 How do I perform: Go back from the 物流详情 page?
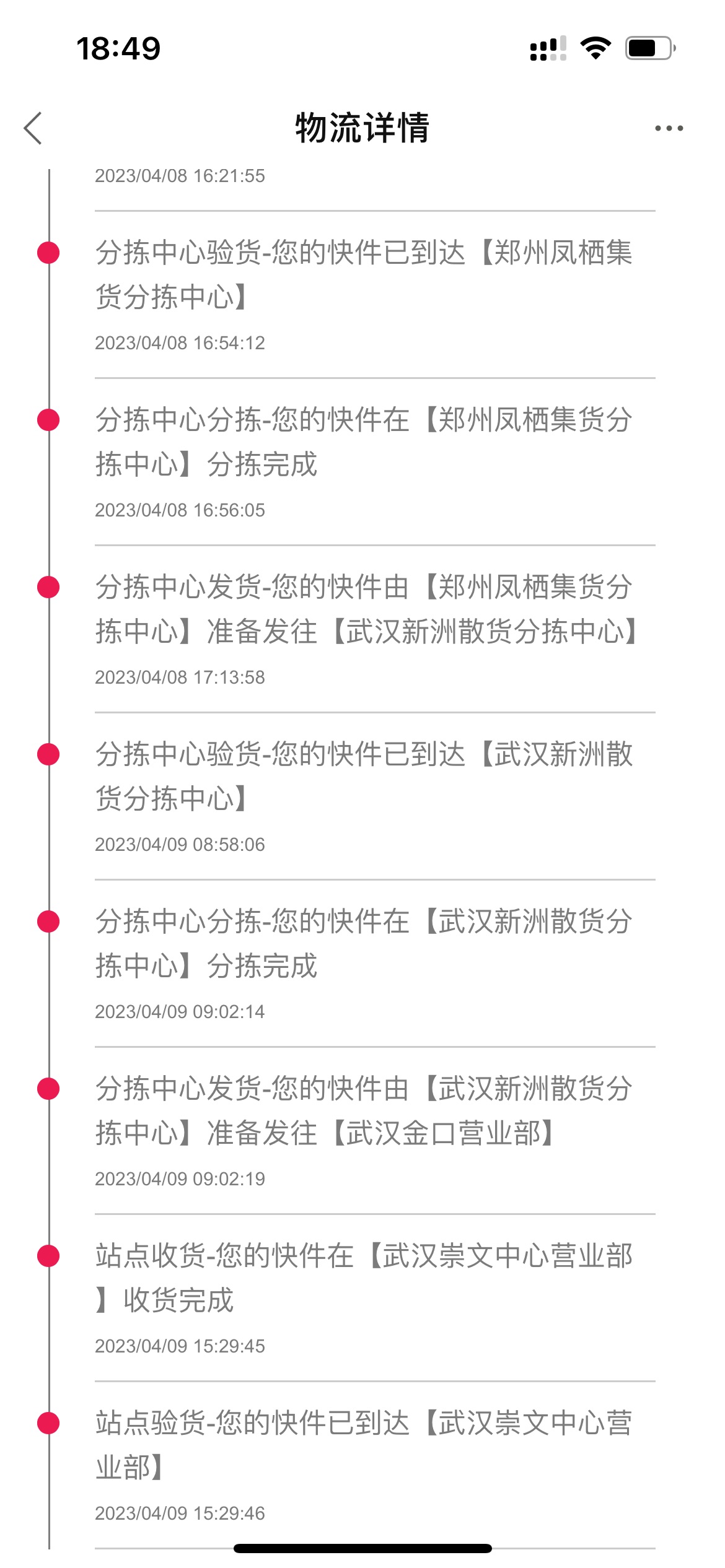(33, 128)
